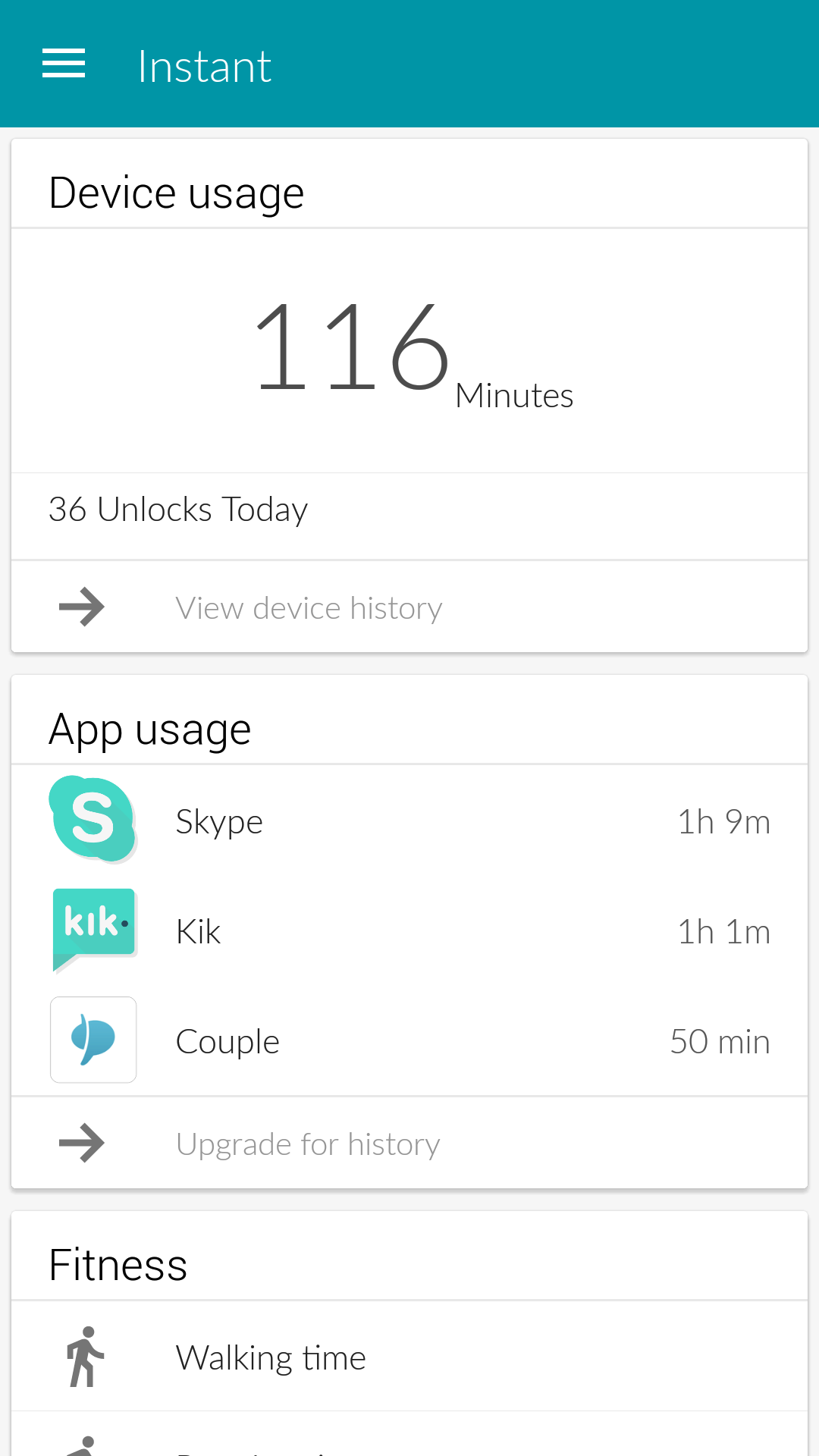Open the Walking time fitness row
This screenshot has height=1456, width=819.
point(409,1357)
